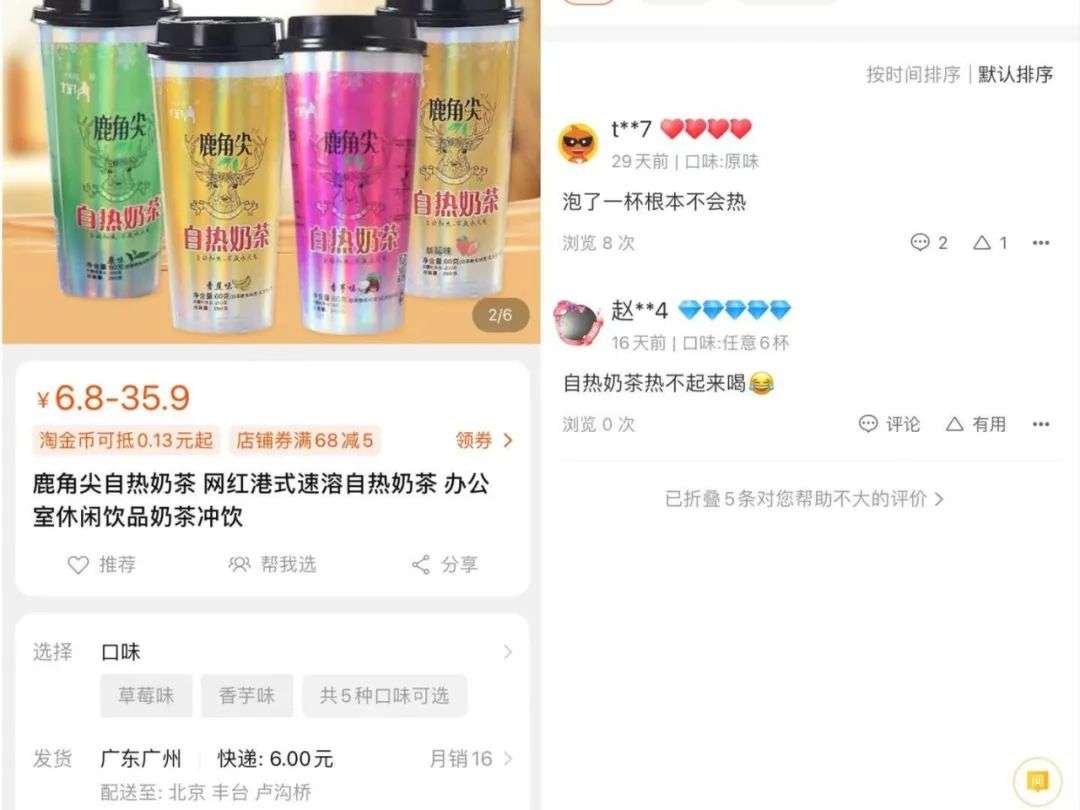The width and height of the screenshot is (1080, 810).
Task: Sort reviews by time 按时间排序
Action: [912, 75]
